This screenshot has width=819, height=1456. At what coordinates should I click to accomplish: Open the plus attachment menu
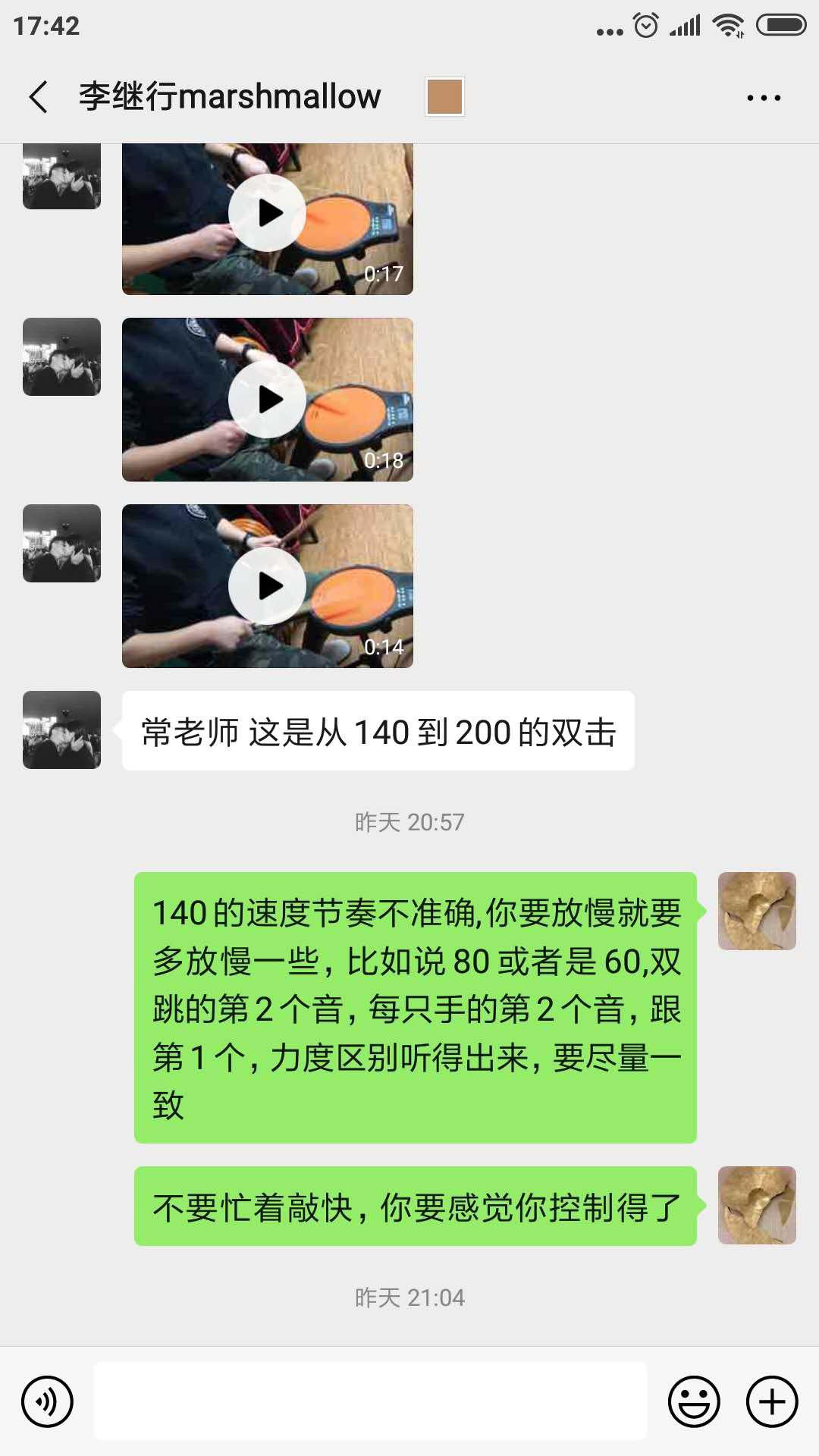pos(772,1401)
